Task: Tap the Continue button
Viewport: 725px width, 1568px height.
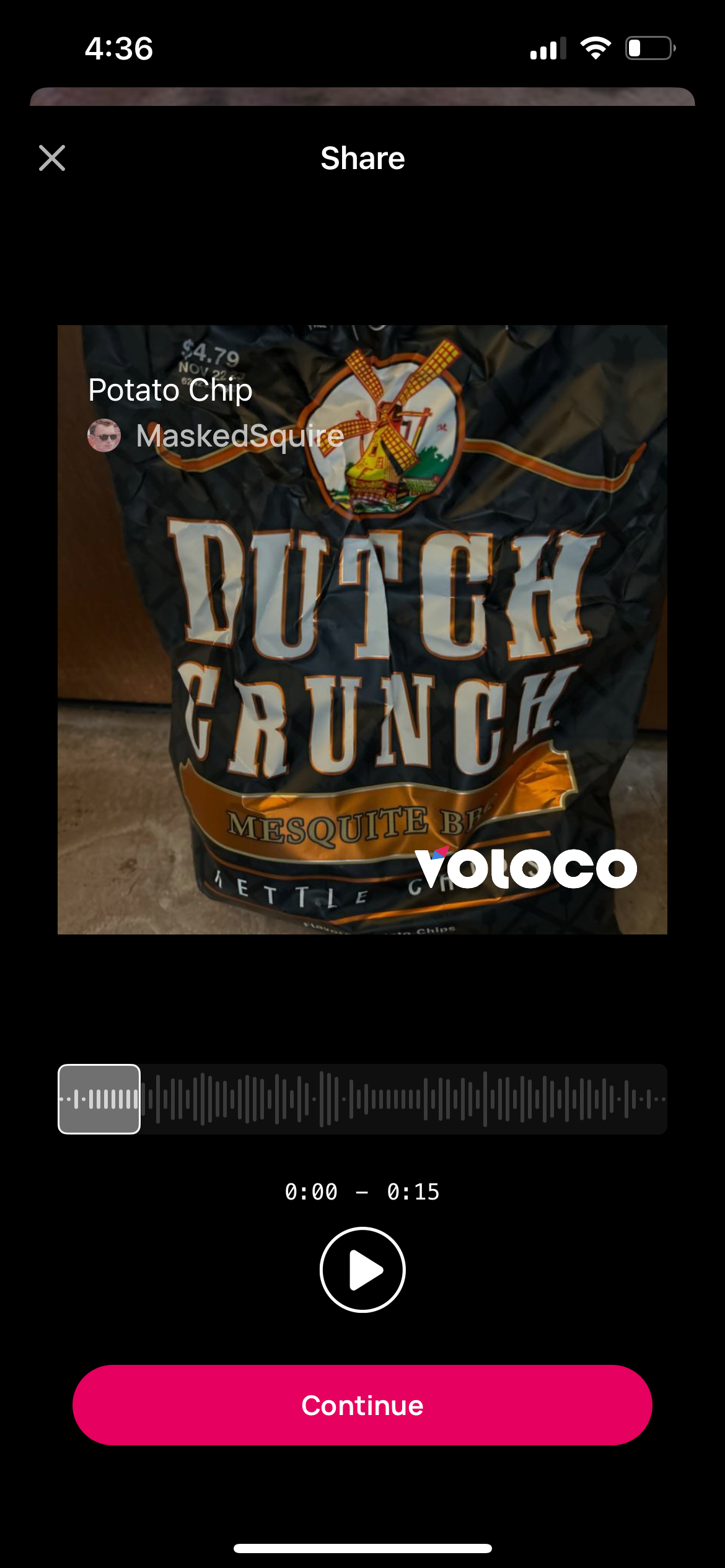Action: click(x=362, y=1405)
